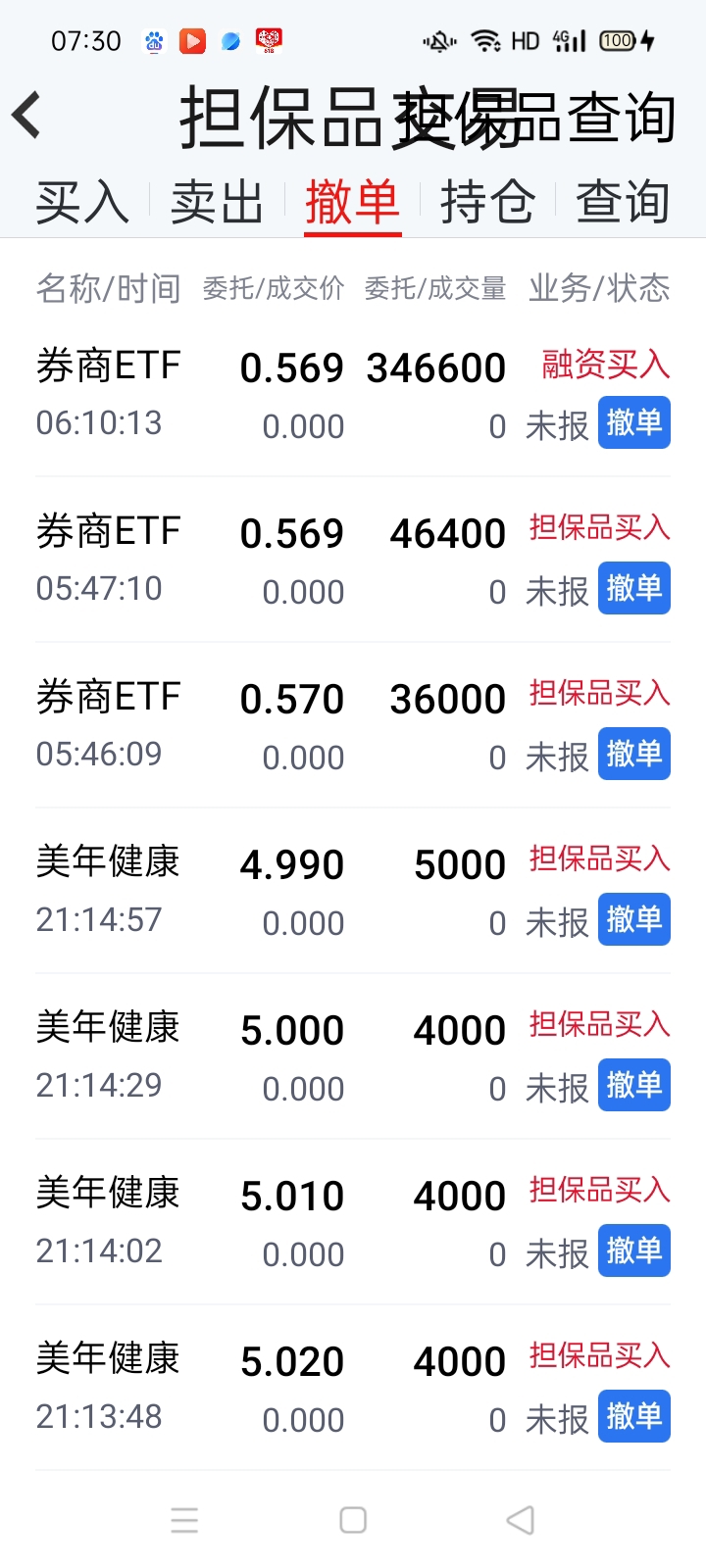This screenshot has height=1568, width=706.
Task: Cancel the 美年健康 order placed at 21:14:29
Action: pyautogui.click(x=633, y=1085)
